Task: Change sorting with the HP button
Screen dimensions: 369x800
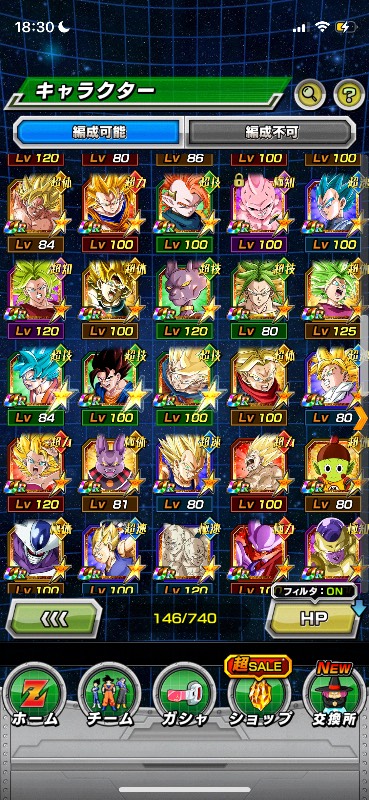Action: [x=314, y=618]
